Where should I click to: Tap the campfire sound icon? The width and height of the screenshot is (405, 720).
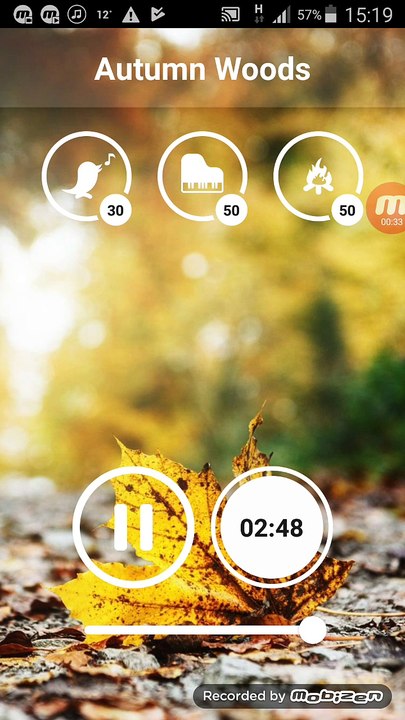click(x=318, y=177)
